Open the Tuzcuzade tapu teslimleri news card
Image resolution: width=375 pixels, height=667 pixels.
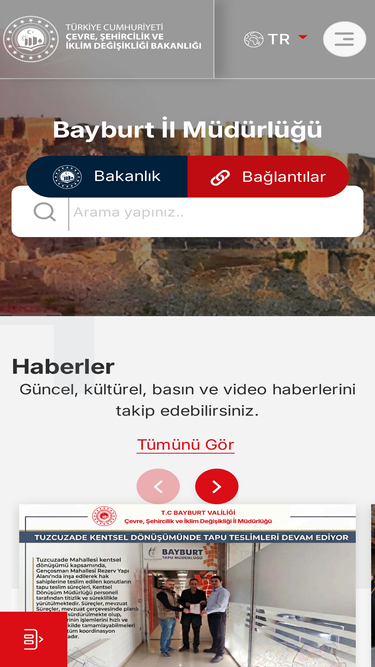(x=187, y=585)
